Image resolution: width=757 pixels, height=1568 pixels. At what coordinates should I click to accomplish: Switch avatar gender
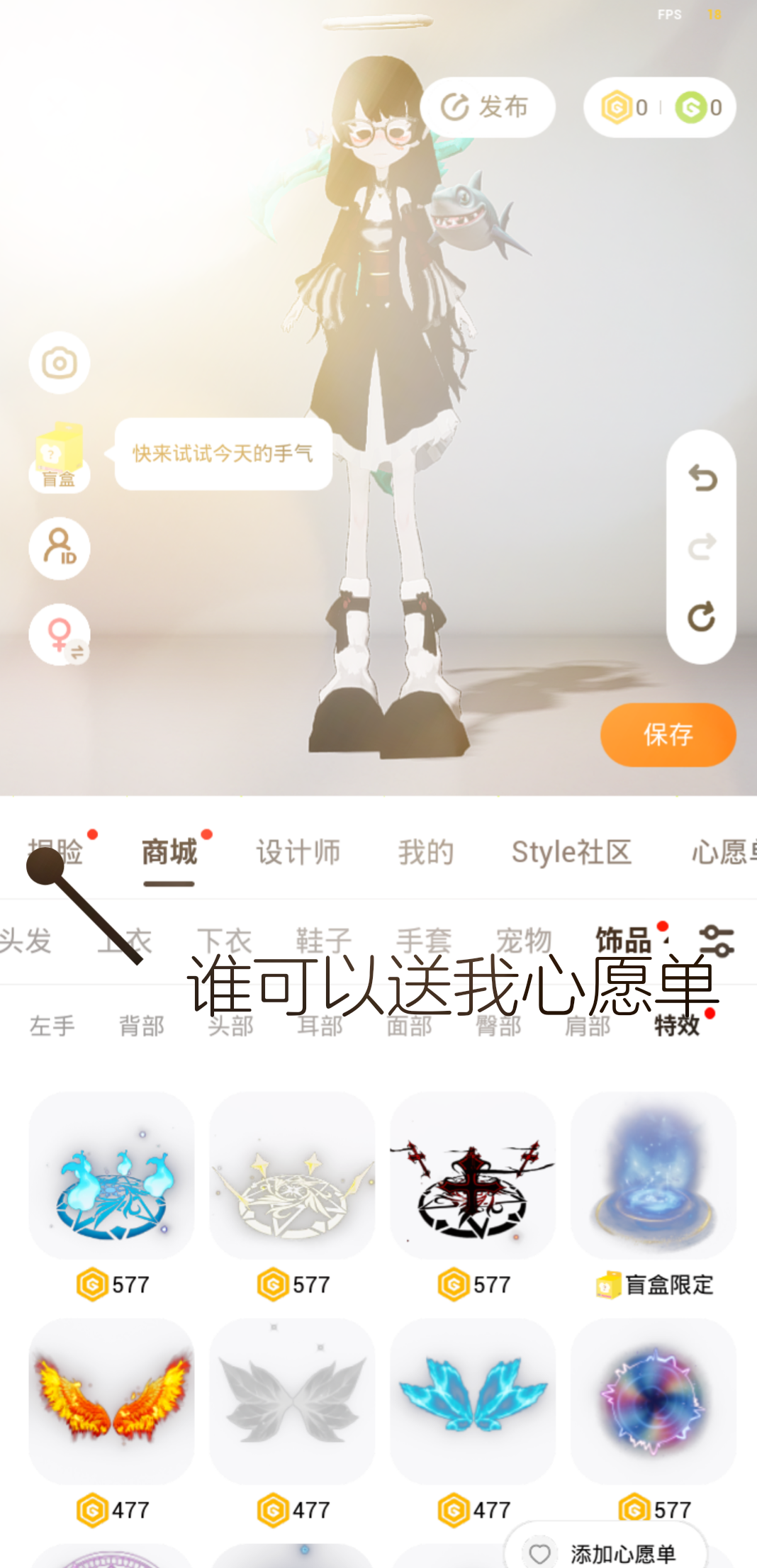pyautogui.click(x=60, y=634)
